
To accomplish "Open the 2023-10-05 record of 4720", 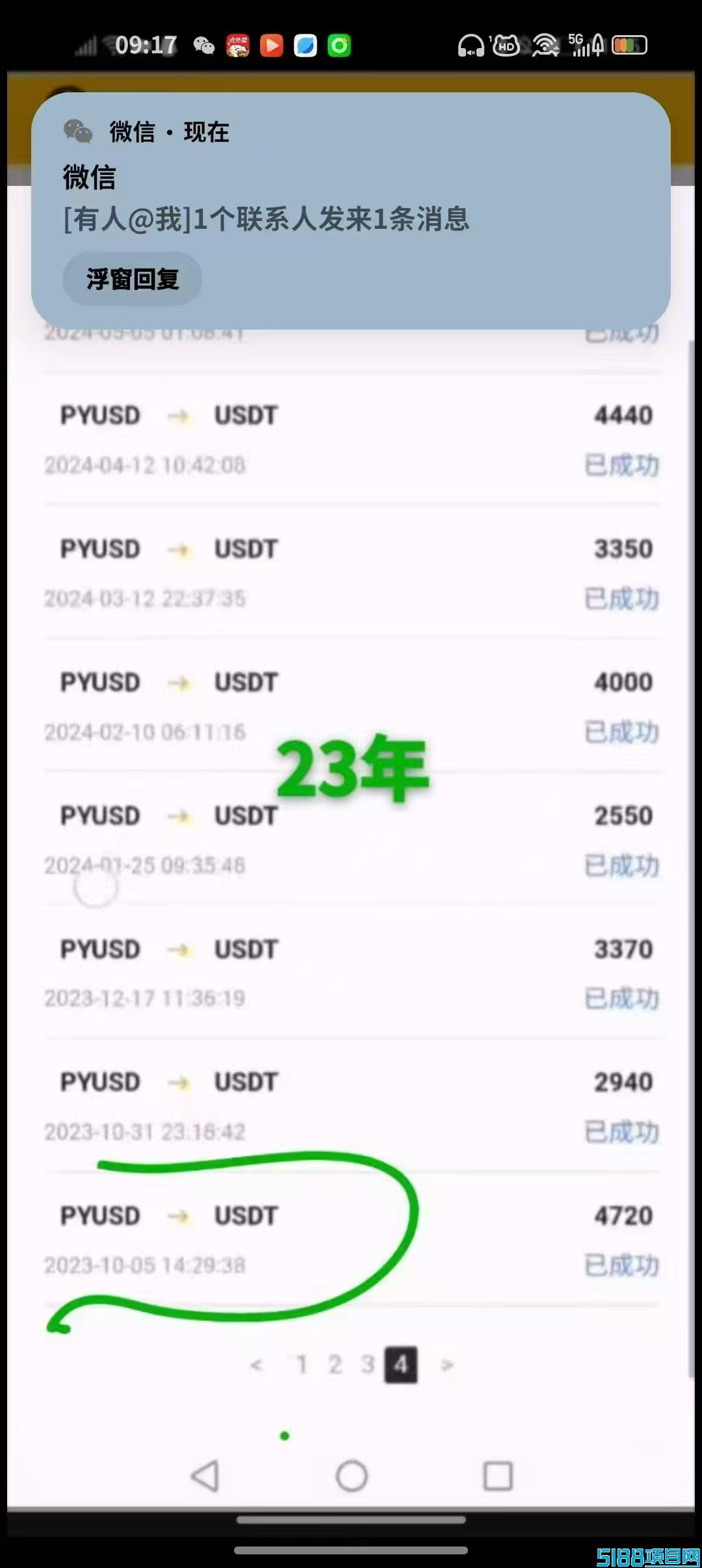I will pos(352,1240).
